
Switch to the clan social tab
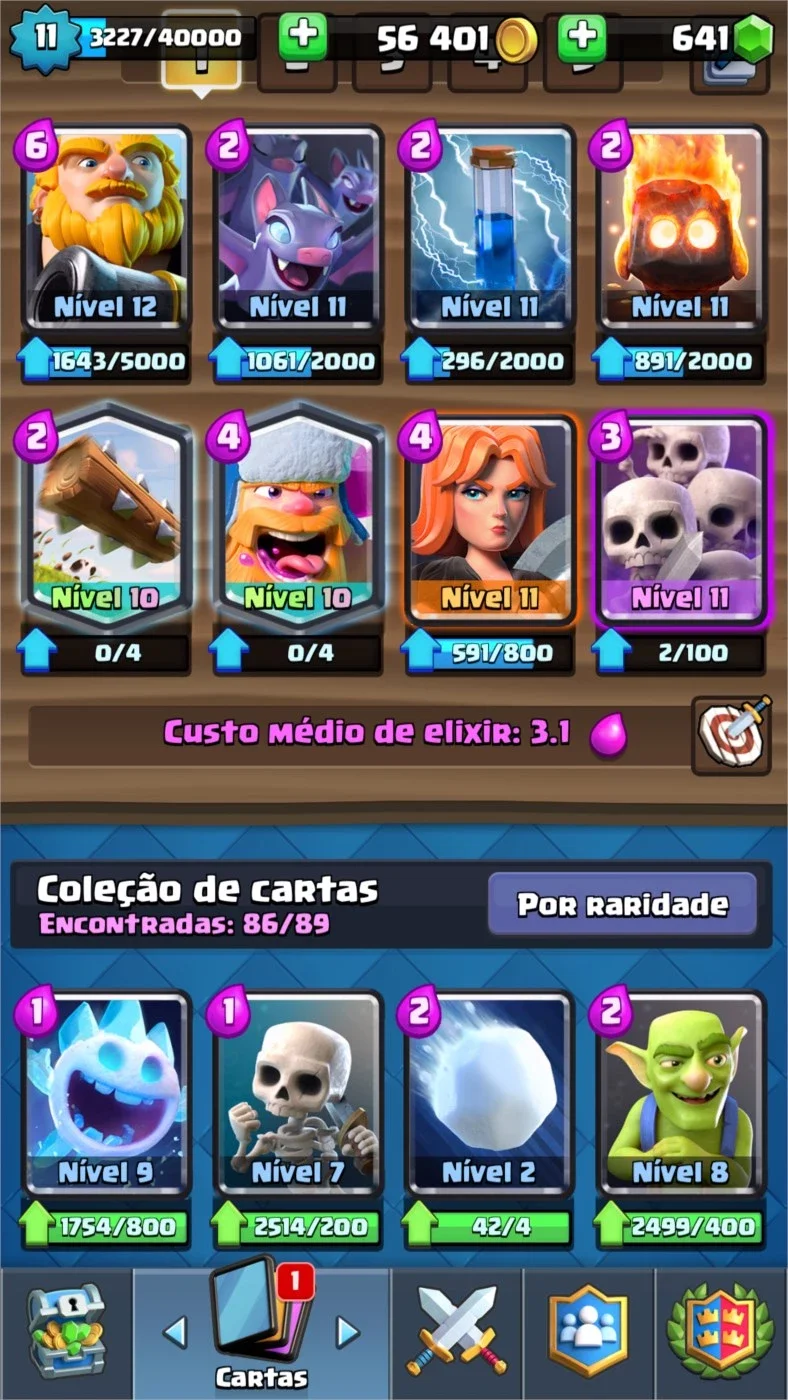coord(589,1332)
